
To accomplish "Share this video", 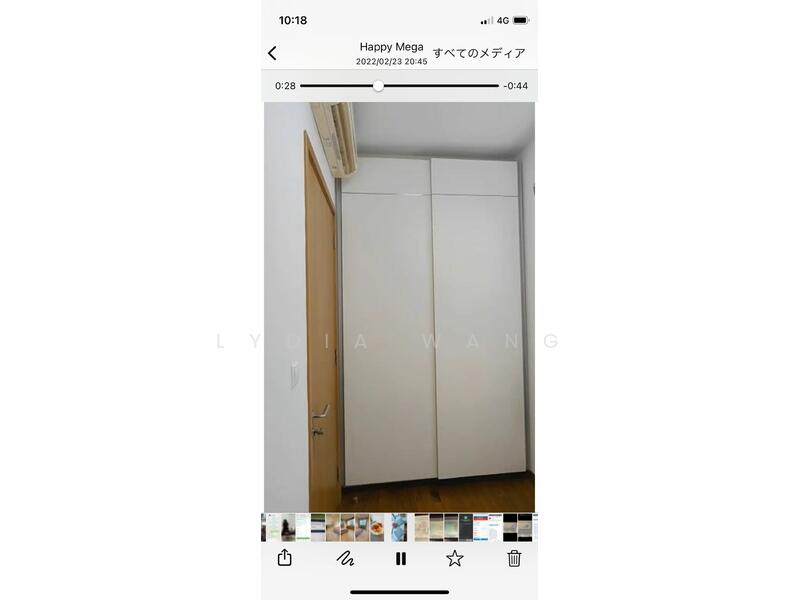I will tap(285, 558).
